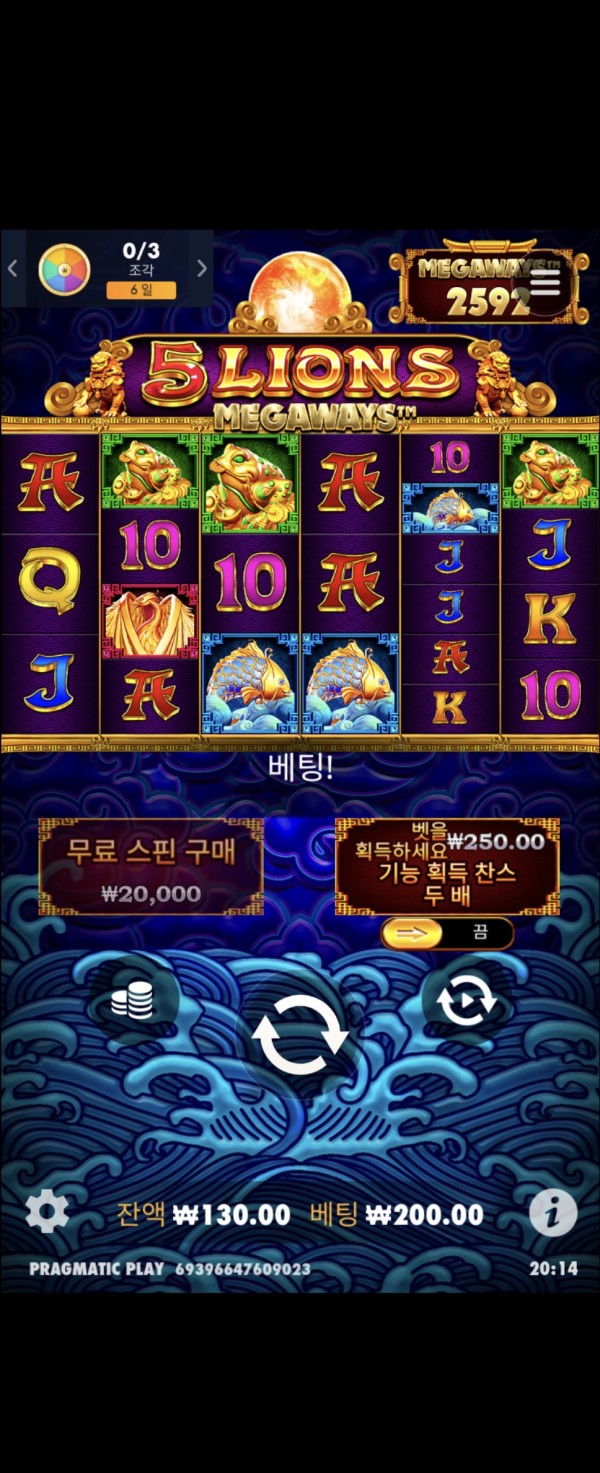This screenshot has height=1473, width=600.
Task: Go to next promo with right arrow
Action: [201, 268]
